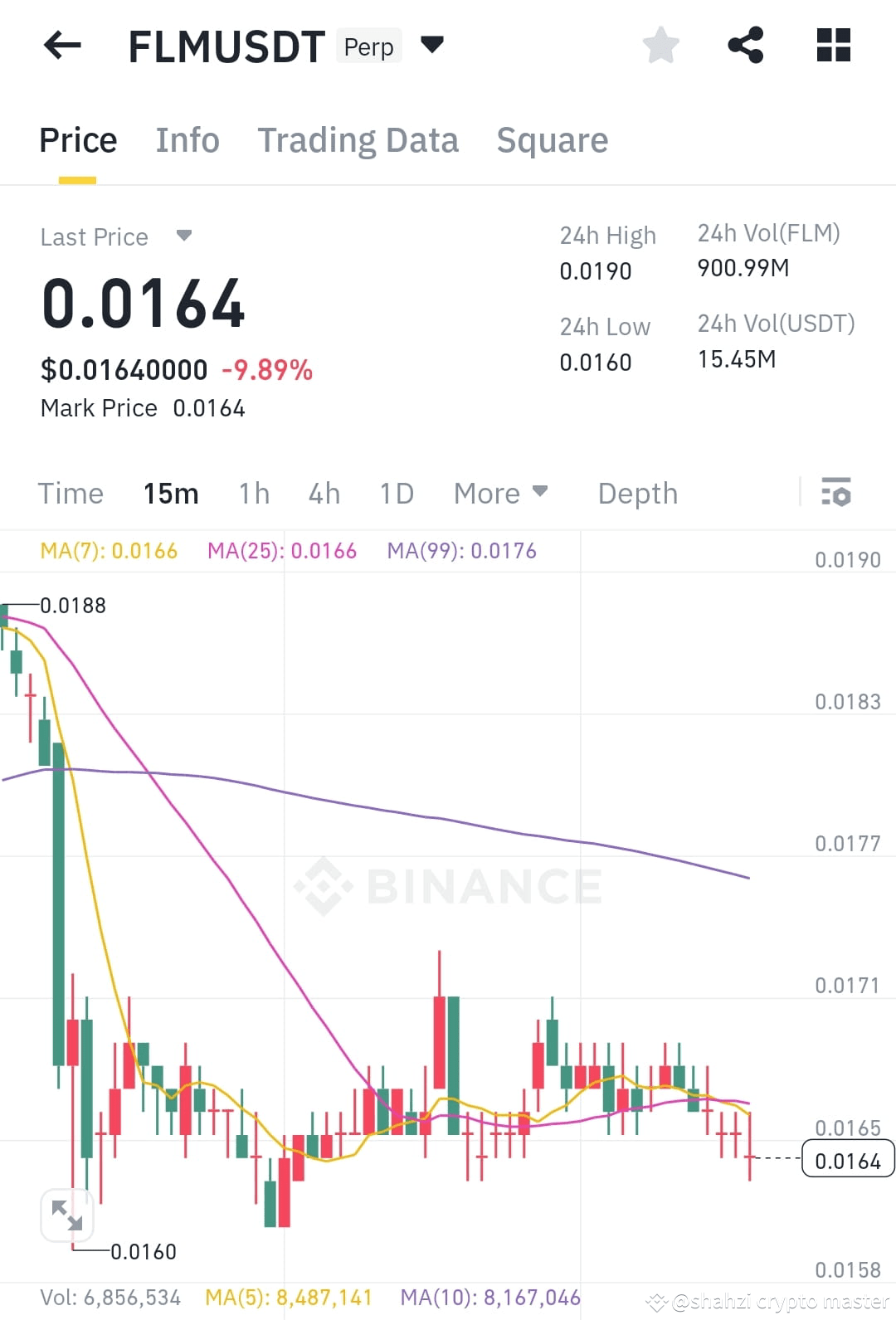Open the apps grid in top right
896x1320 pixels.
click(x=833, y=46)
